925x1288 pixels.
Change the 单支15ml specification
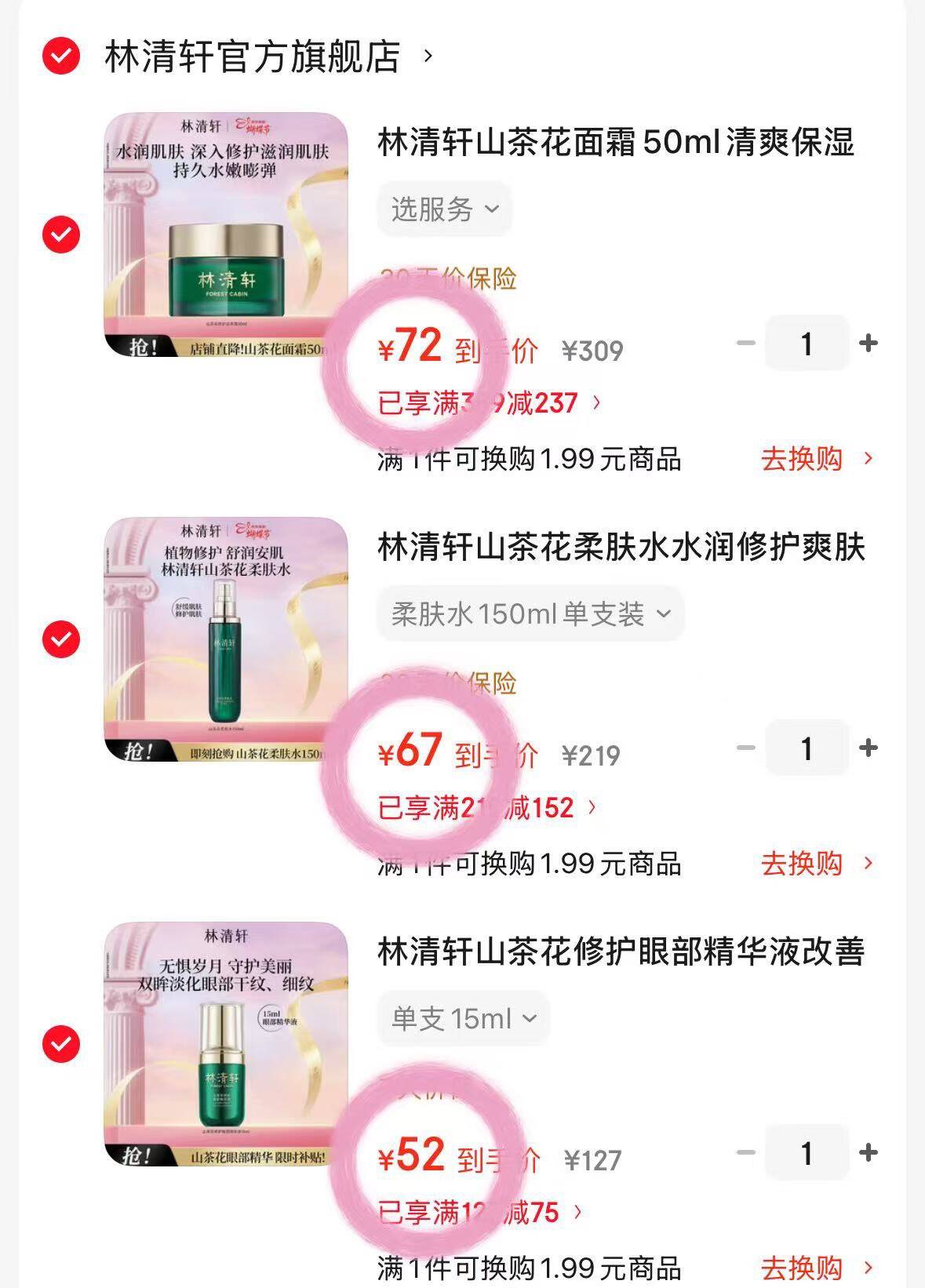[x=463, y=1019]
